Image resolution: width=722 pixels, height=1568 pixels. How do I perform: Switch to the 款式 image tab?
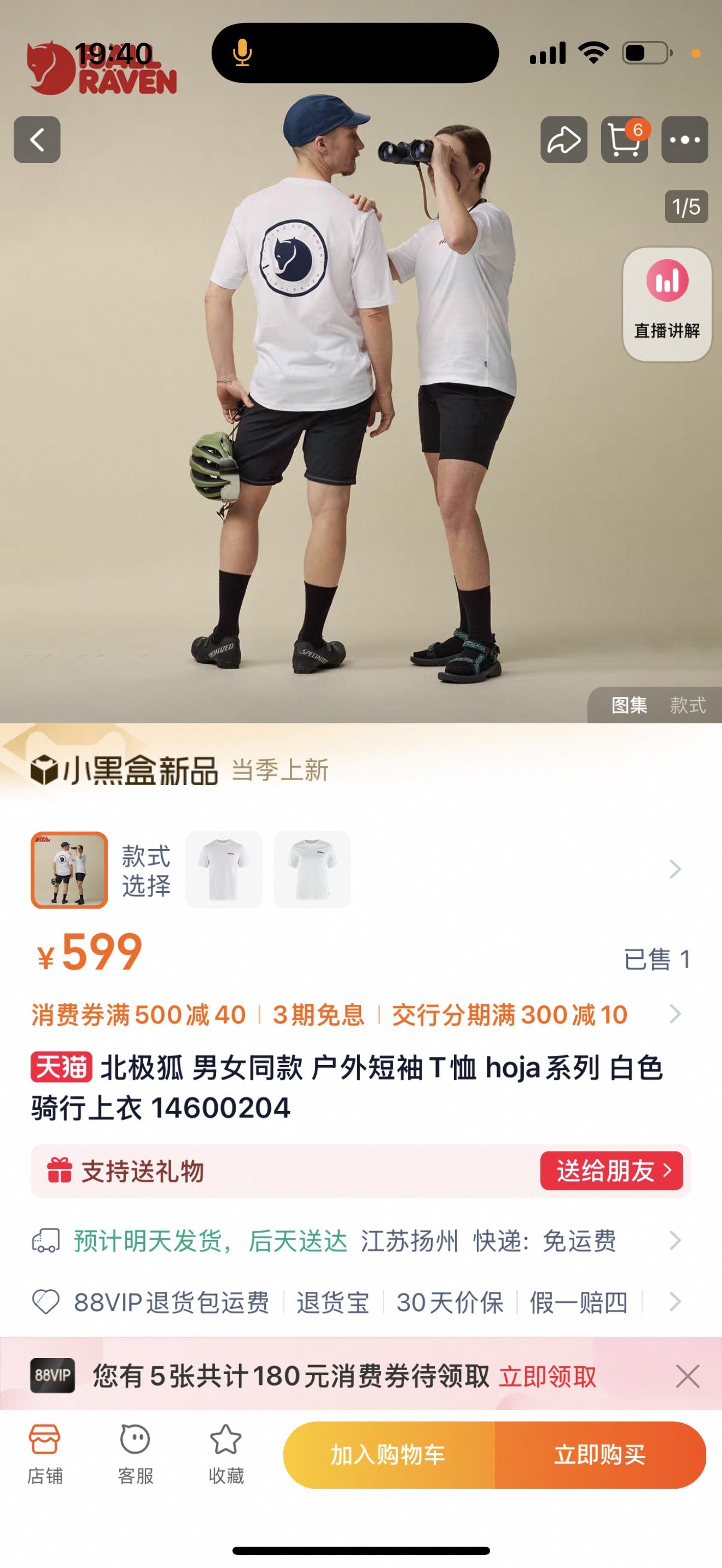tap(688, 705)
